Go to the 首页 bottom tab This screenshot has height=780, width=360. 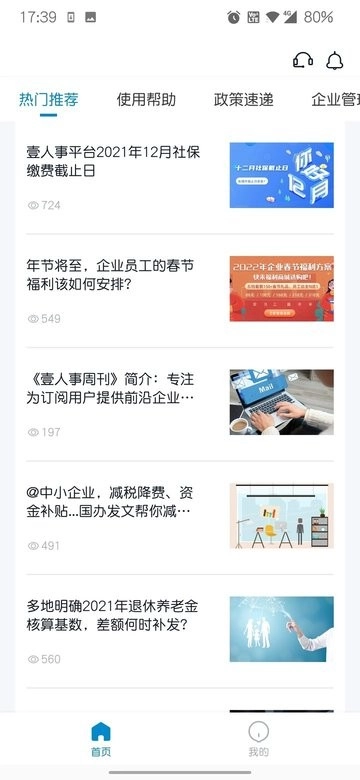[x=101, y=739]
